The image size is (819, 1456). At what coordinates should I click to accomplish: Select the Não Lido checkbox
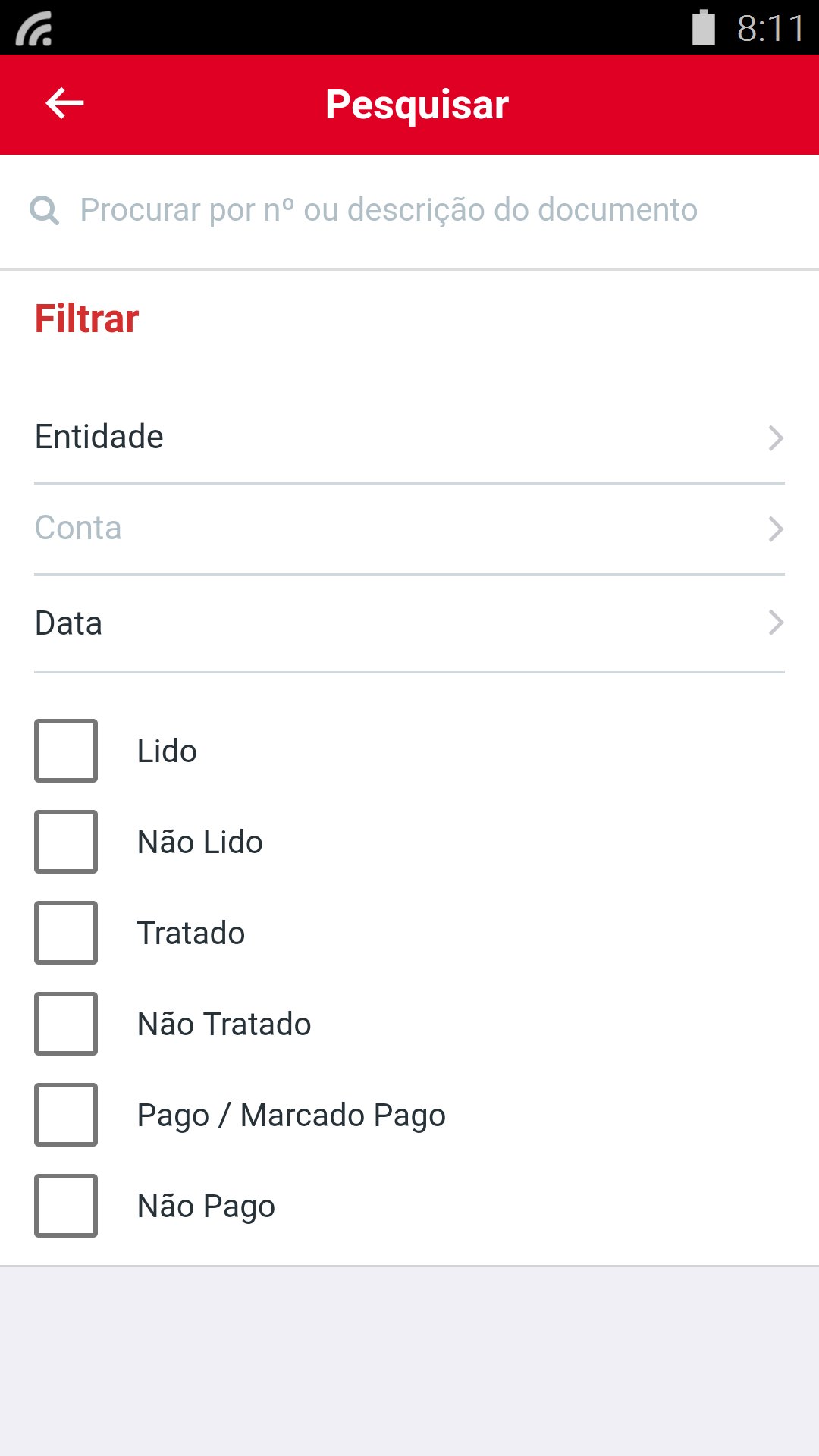pyautogui.click(x=66, y=842)
